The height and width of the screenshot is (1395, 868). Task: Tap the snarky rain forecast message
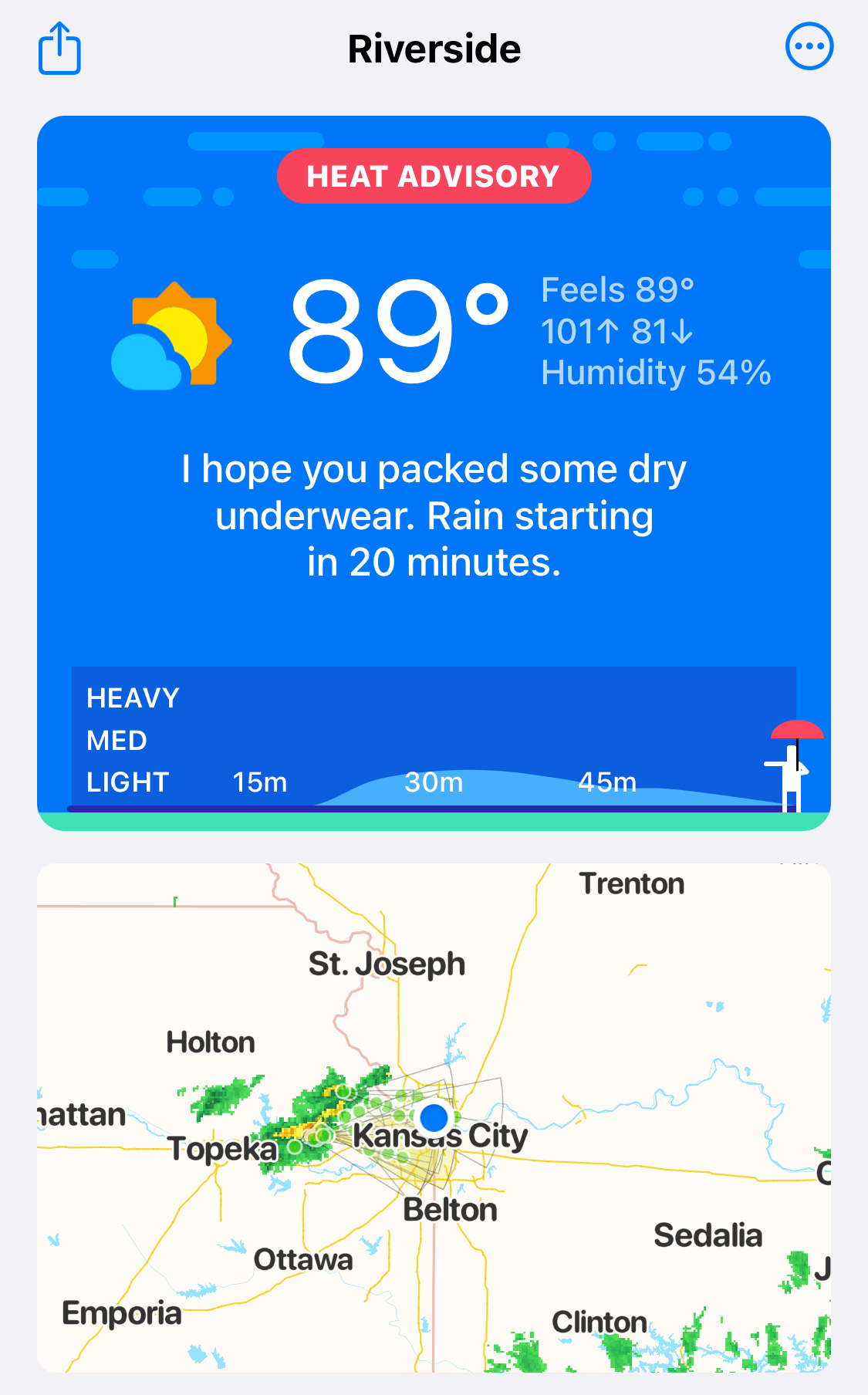pos(434,515)
